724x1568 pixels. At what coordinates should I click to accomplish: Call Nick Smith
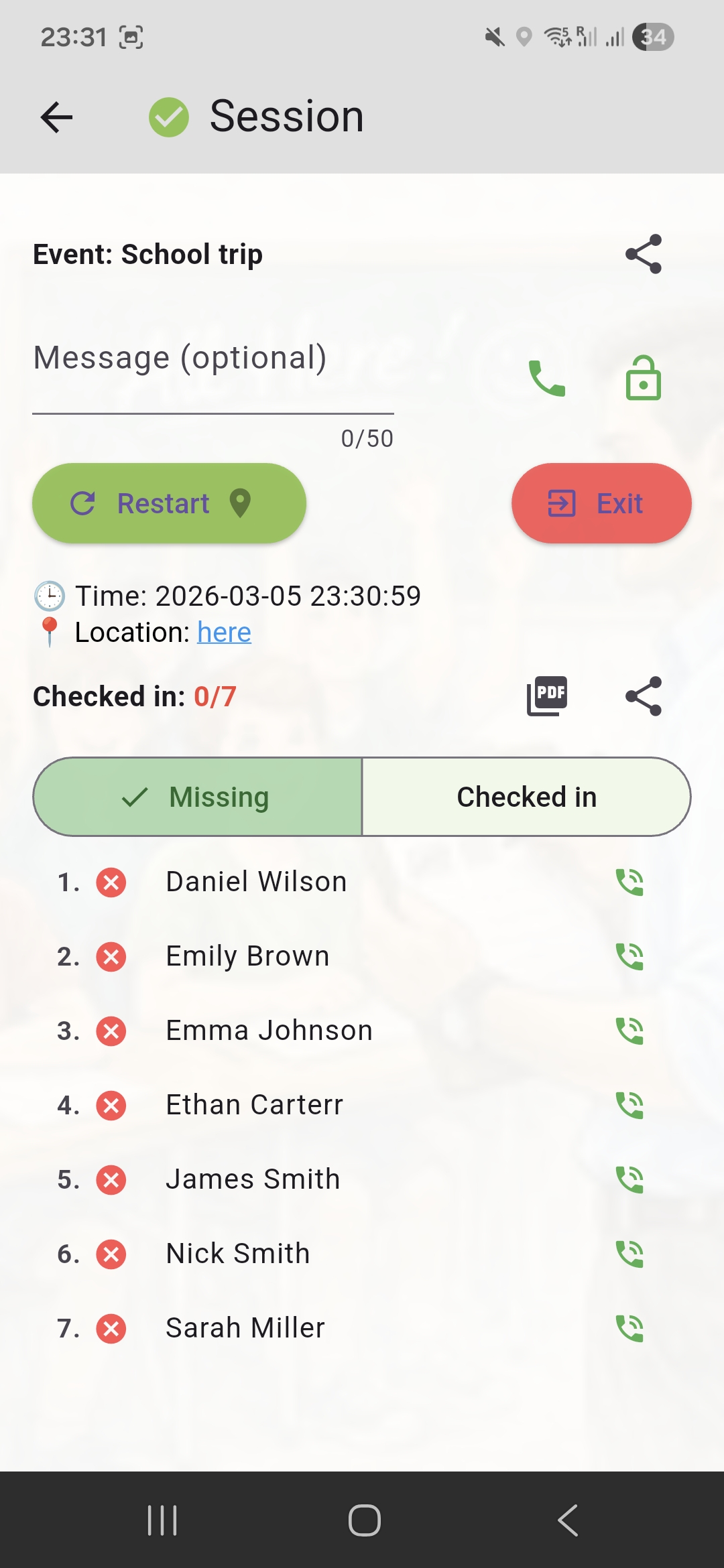[630, 1254]
